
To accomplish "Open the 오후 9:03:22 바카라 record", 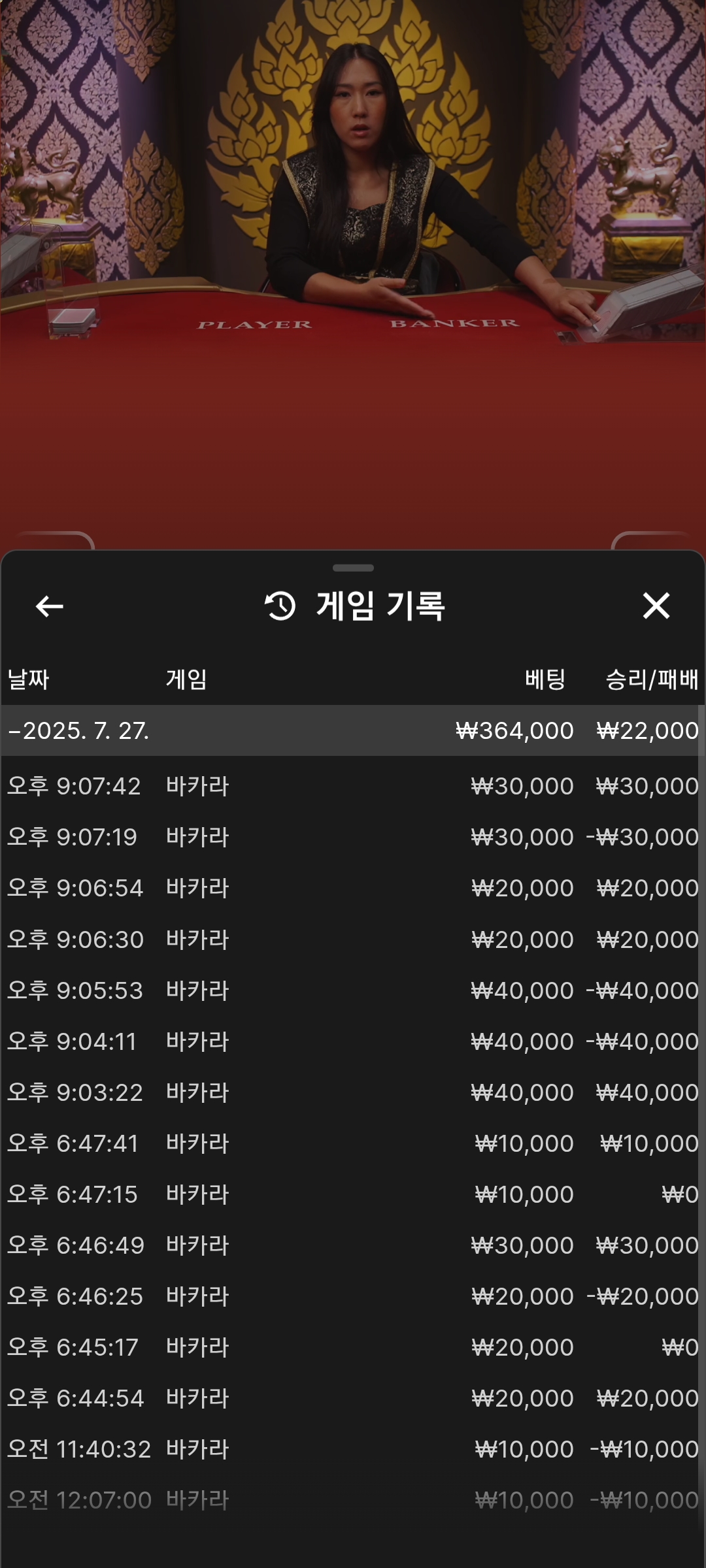I will point(353,1092).
